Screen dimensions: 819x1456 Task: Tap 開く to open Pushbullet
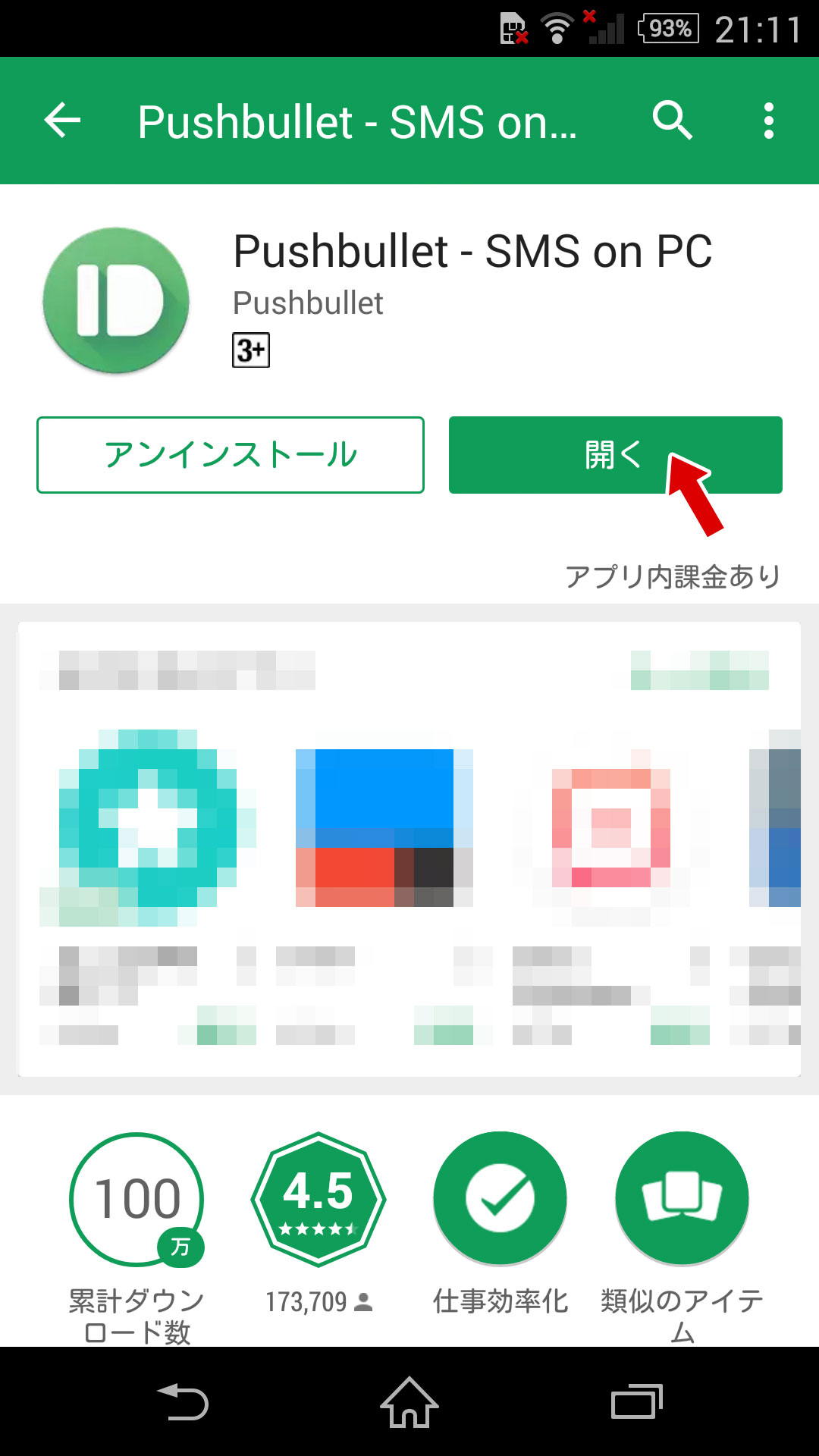point(615,455)
